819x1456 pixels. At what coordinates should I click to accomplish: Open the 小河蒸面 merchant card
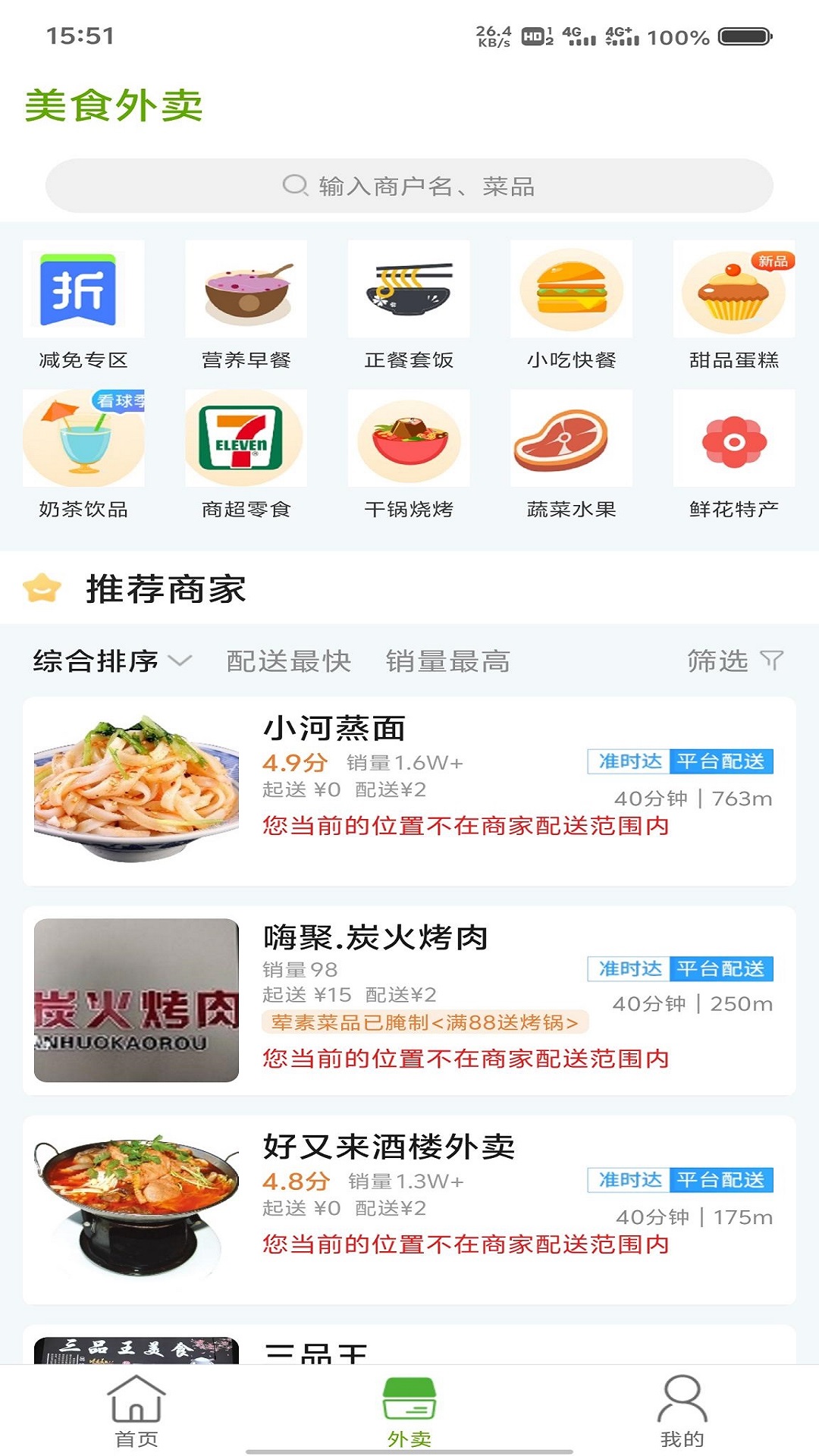(409, 790)
